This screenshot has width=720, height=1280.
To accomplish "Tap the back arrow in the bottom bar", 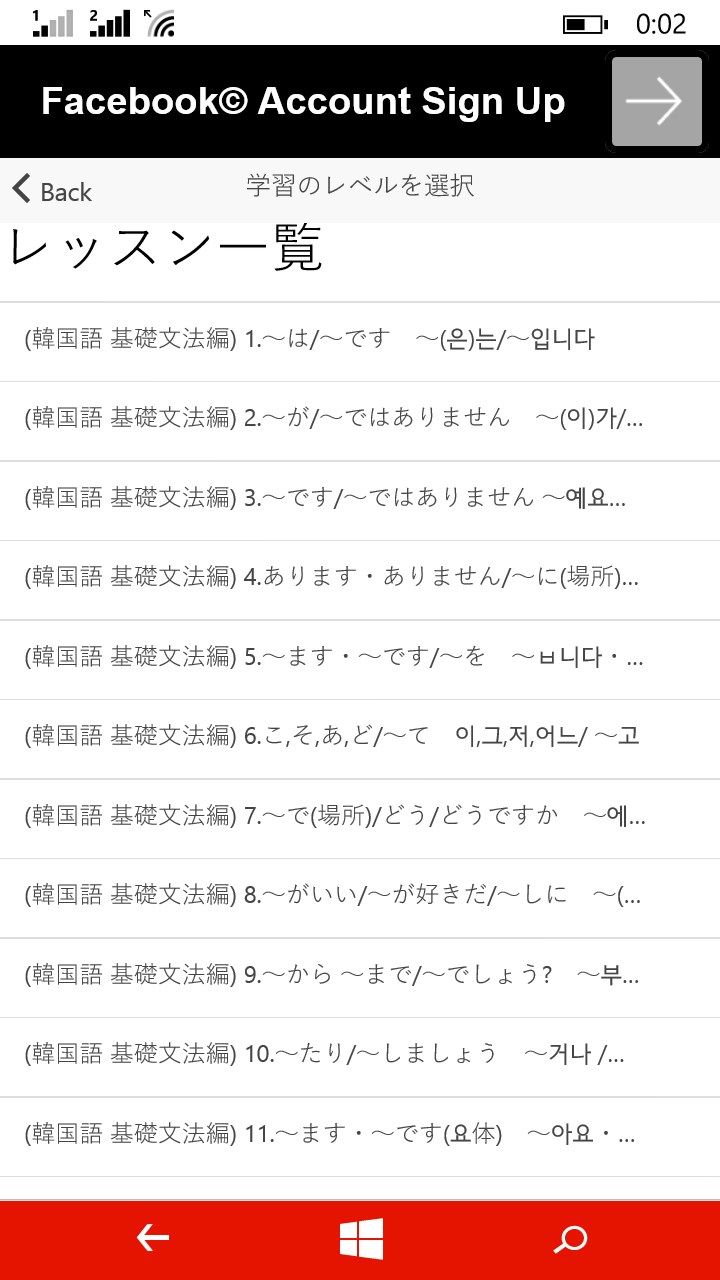I will [x=152, y=1238].
